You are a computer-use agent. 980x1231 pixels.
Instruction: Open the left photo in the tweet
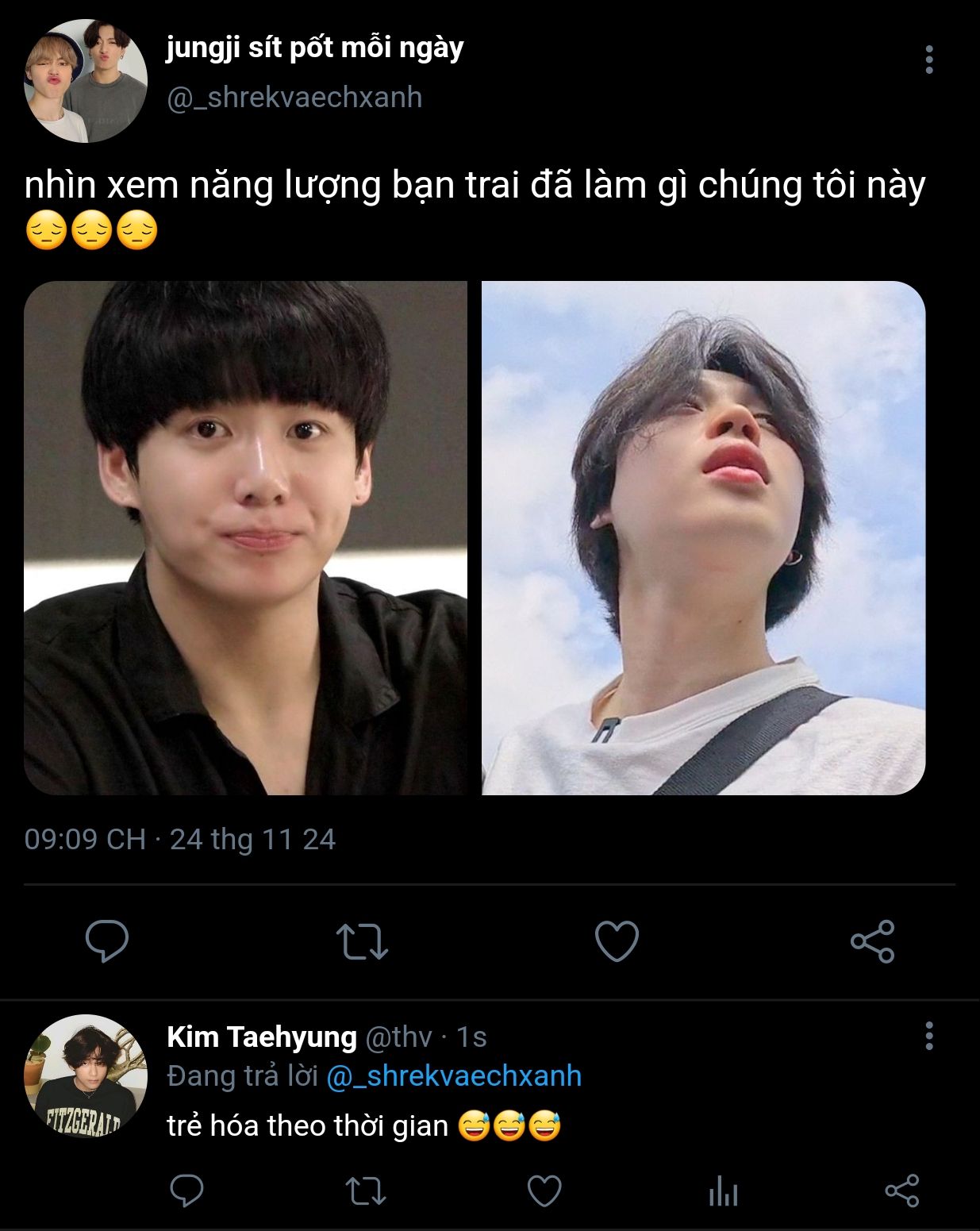click(x=245, y=537)
